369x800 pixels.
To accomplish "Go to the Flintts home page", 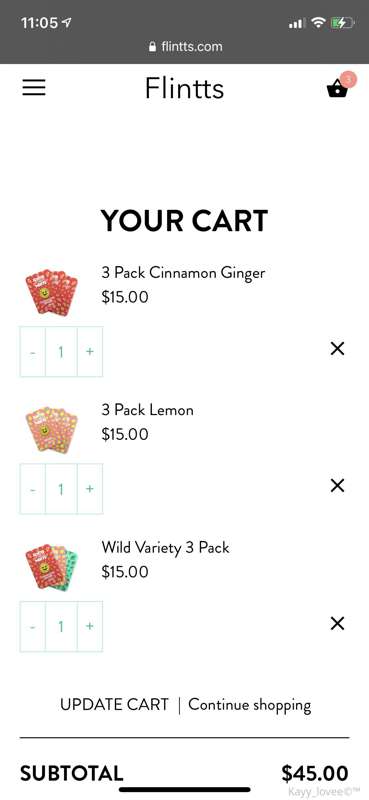I will click(184, 88).
